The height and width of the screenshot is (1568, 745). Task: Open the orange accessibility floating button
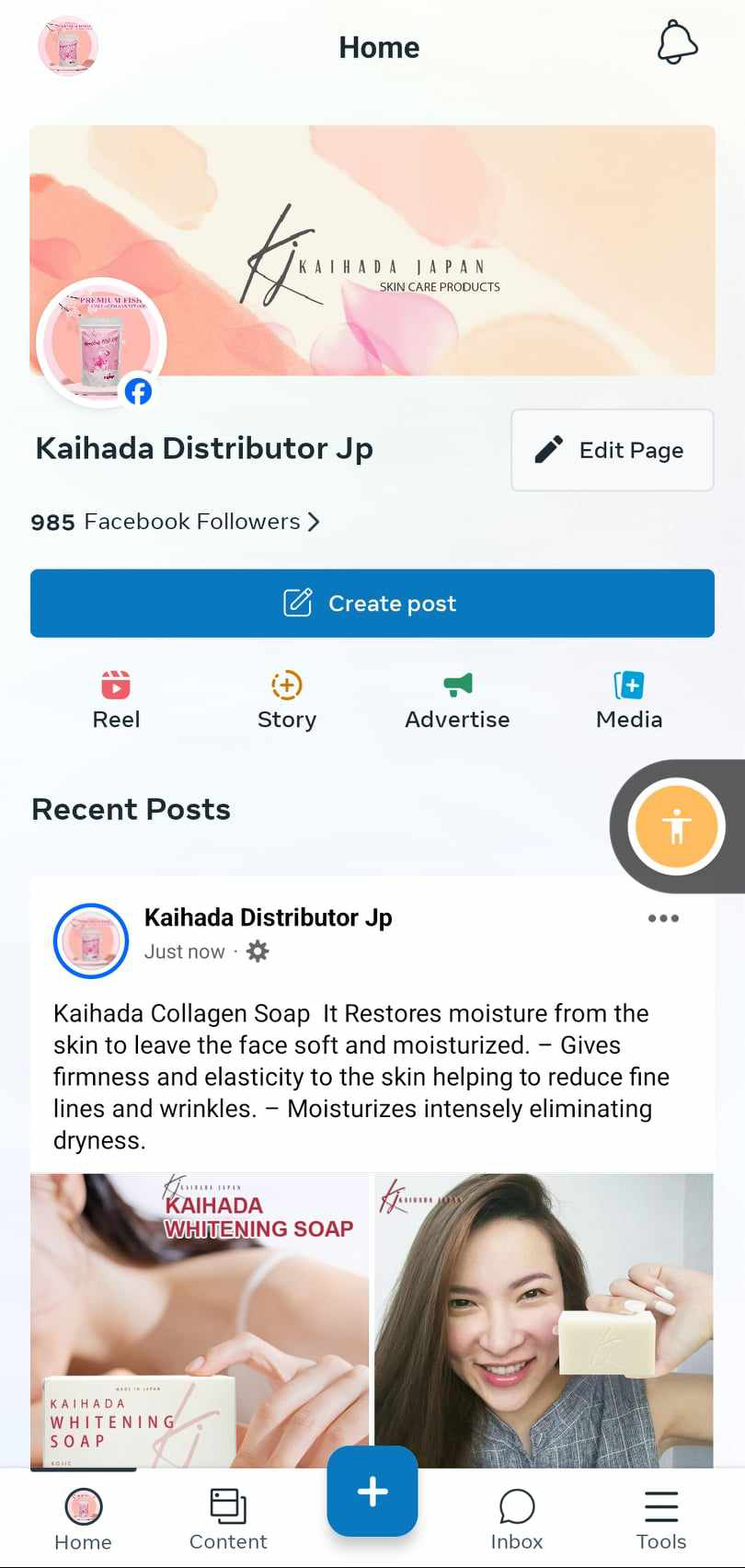676,825
